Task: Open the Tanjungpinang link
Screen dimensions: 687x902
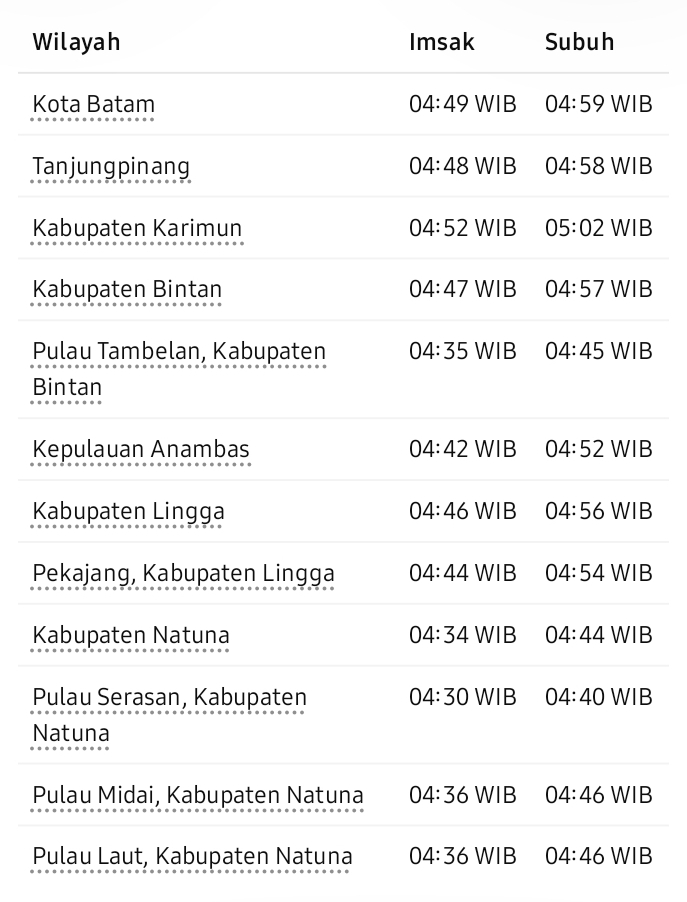Action: 111,167
